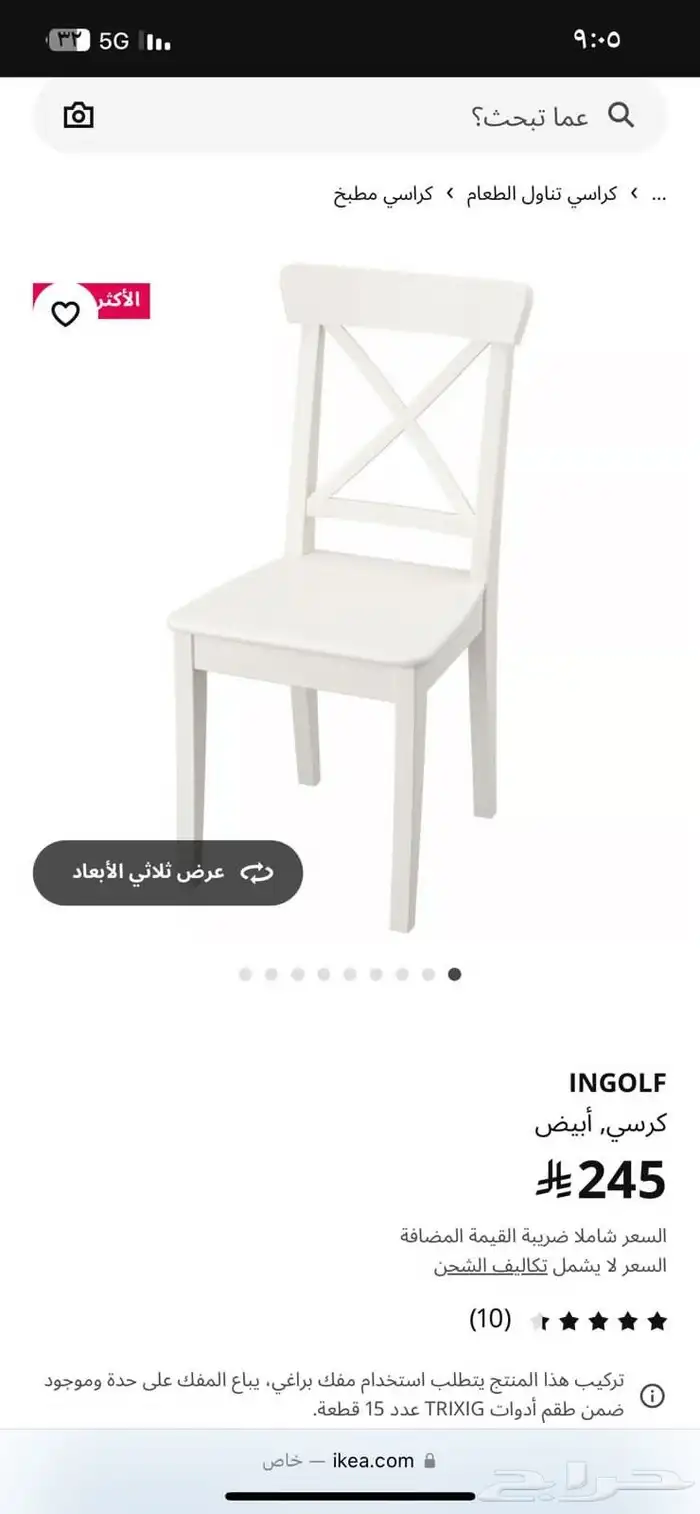
Task: Open the "كراسي مطبخ" breadcrumb link
Action: click(x=383, y=194)
